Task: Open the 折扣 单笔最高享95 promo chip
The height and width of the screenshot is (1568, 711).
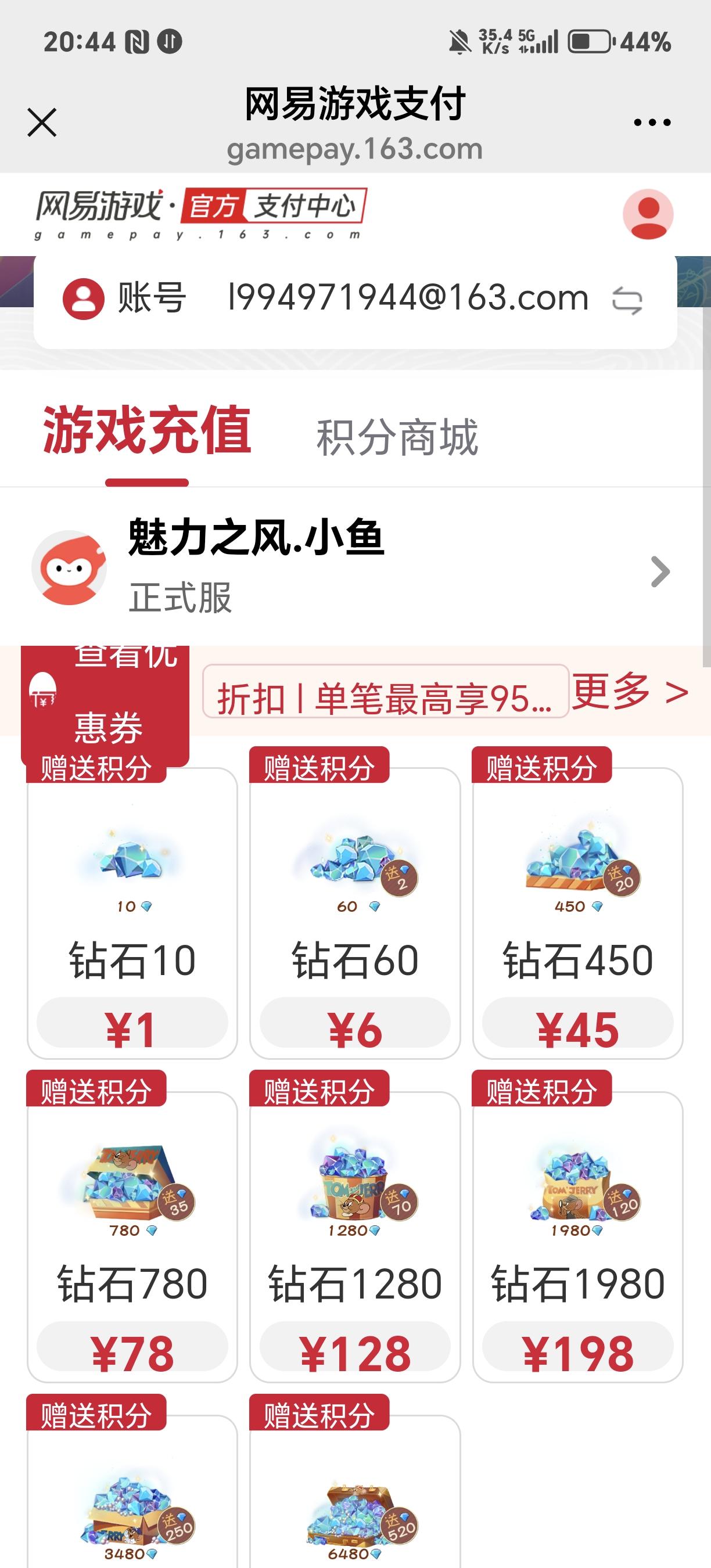Action: (x=385, y=692)
